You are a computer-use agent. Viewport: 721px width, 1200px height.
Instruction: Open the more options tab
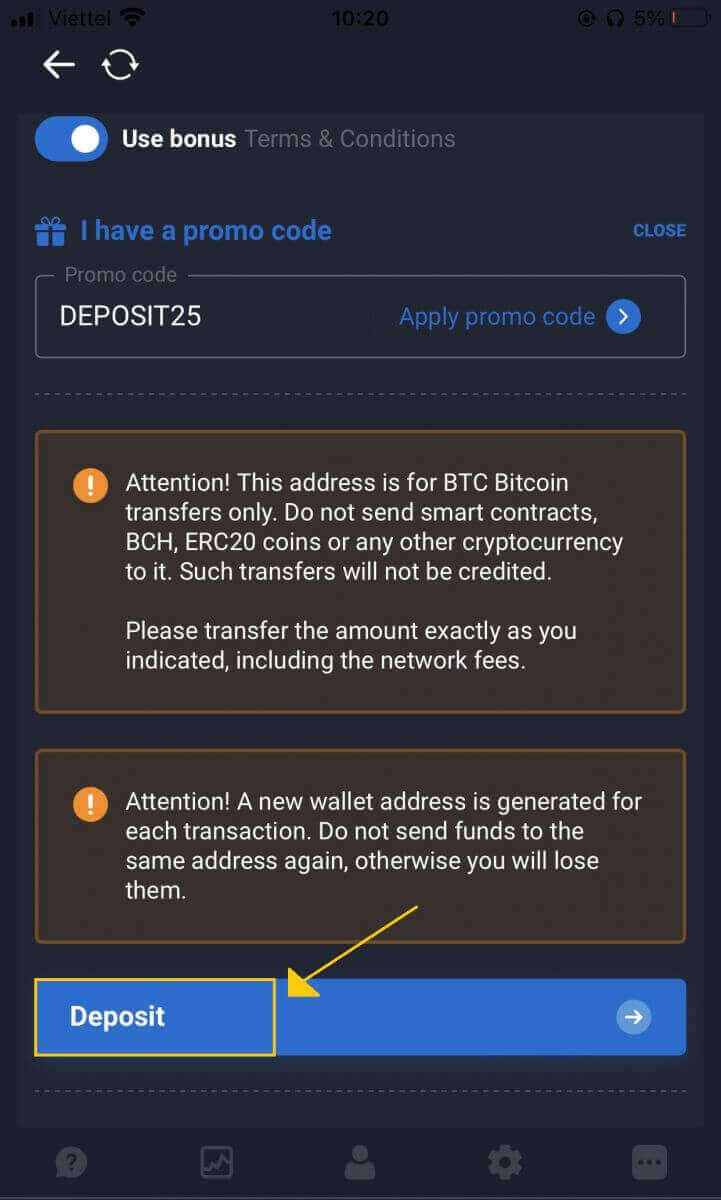click(x=649, y=1162)
